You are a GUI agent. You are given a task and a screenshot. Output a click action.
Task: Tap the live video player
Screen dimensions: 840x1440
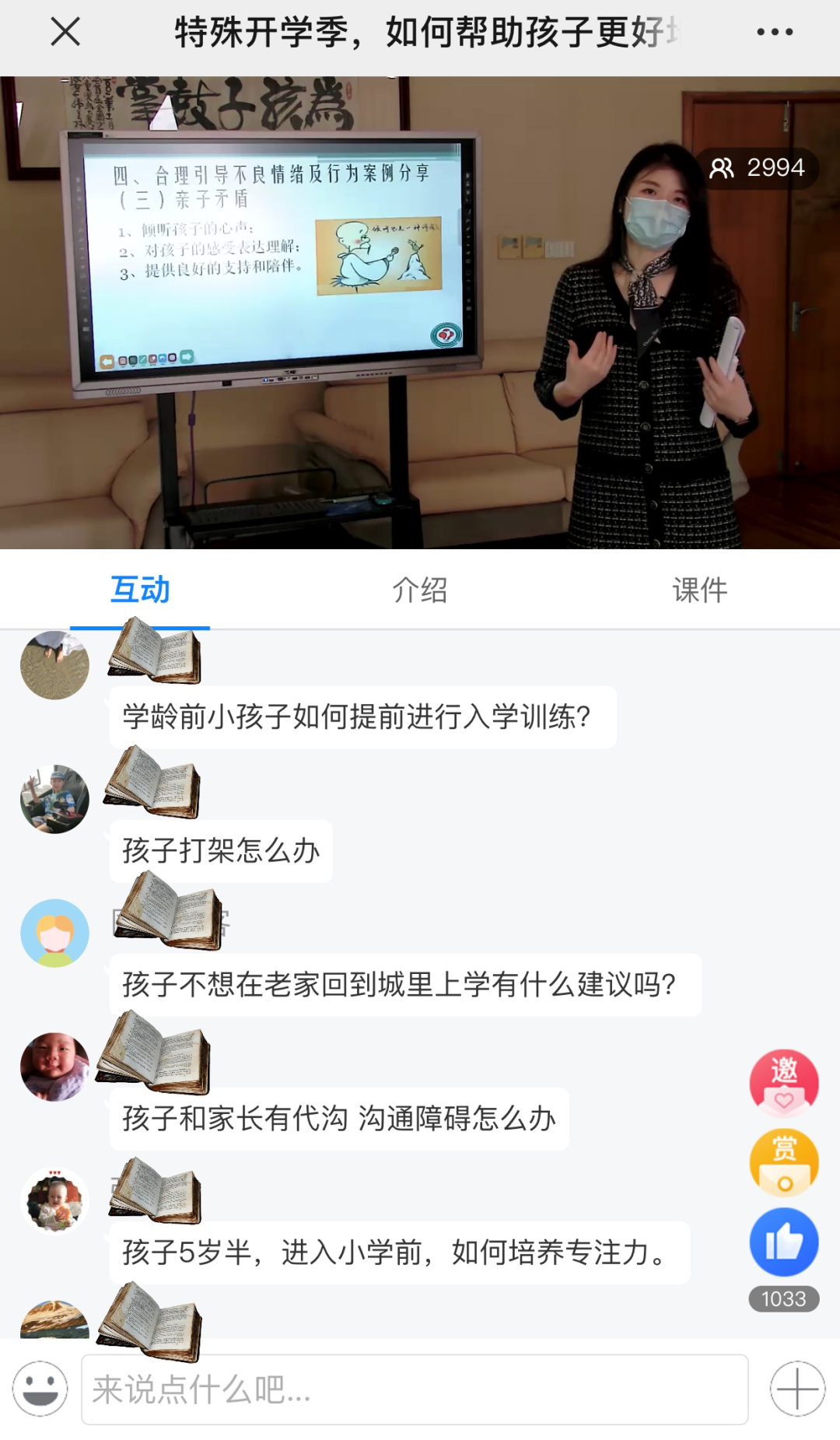[x=420, y=313]
